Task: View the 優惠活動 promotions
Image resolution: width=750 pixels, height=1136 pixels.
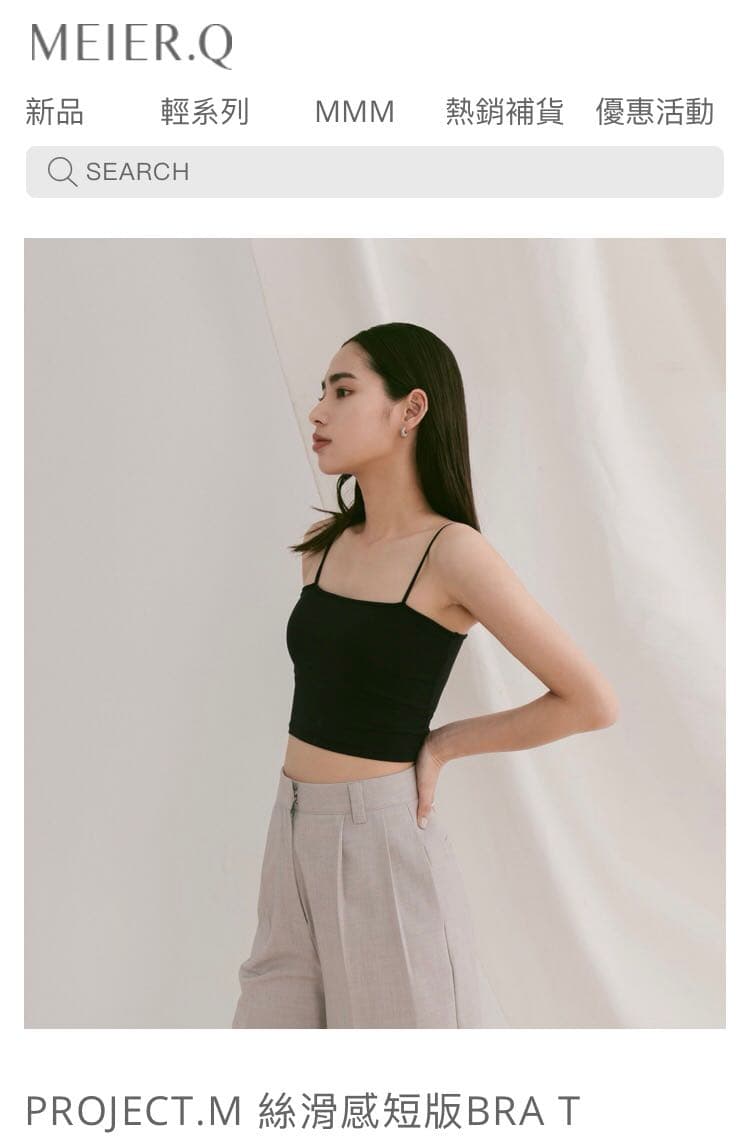Action: (654, 112)
